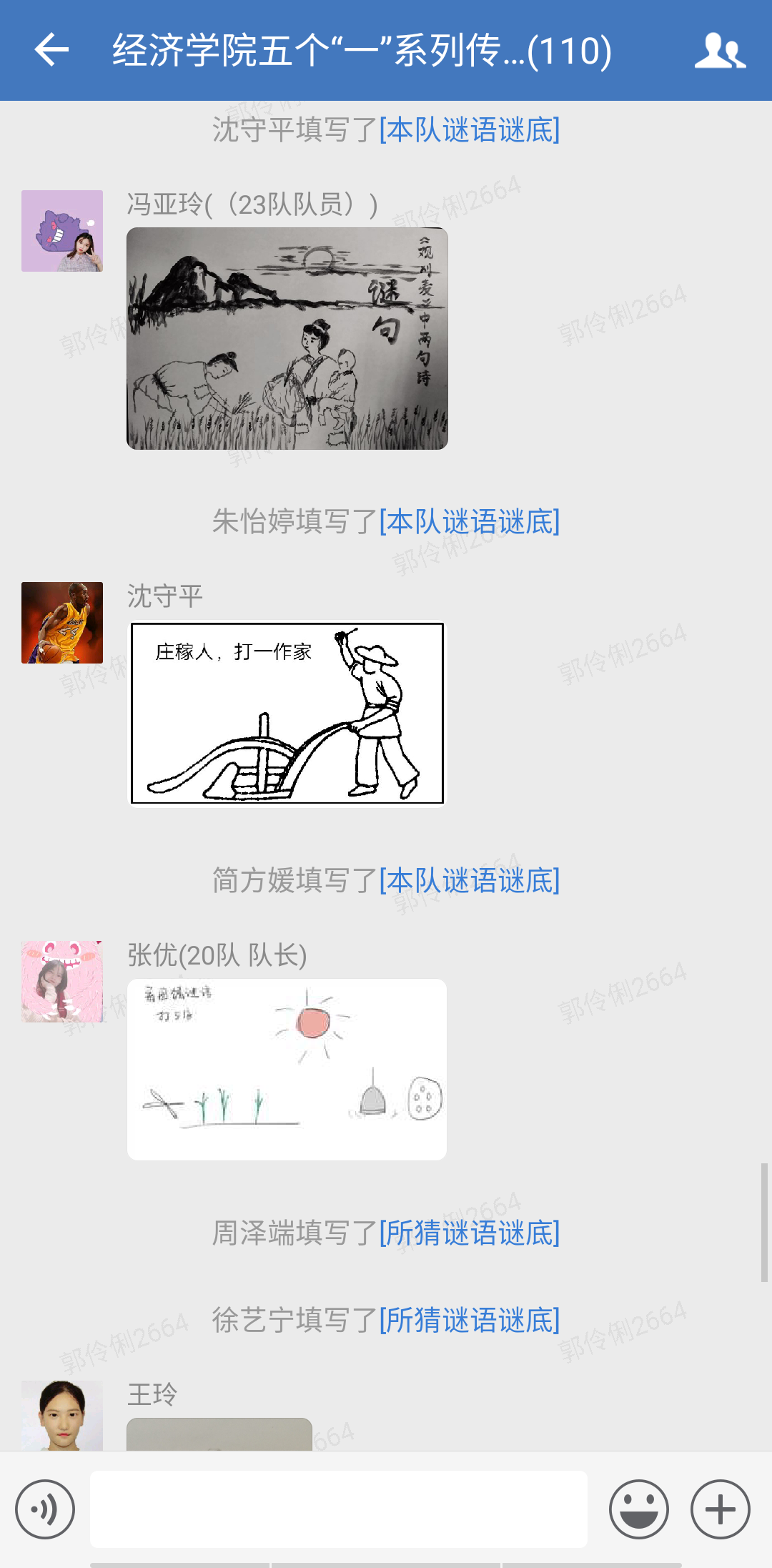Image resolution: width=772 pixels, height=1568 pixels.
Task: Tap the message text field
Action: (339, 1509)
